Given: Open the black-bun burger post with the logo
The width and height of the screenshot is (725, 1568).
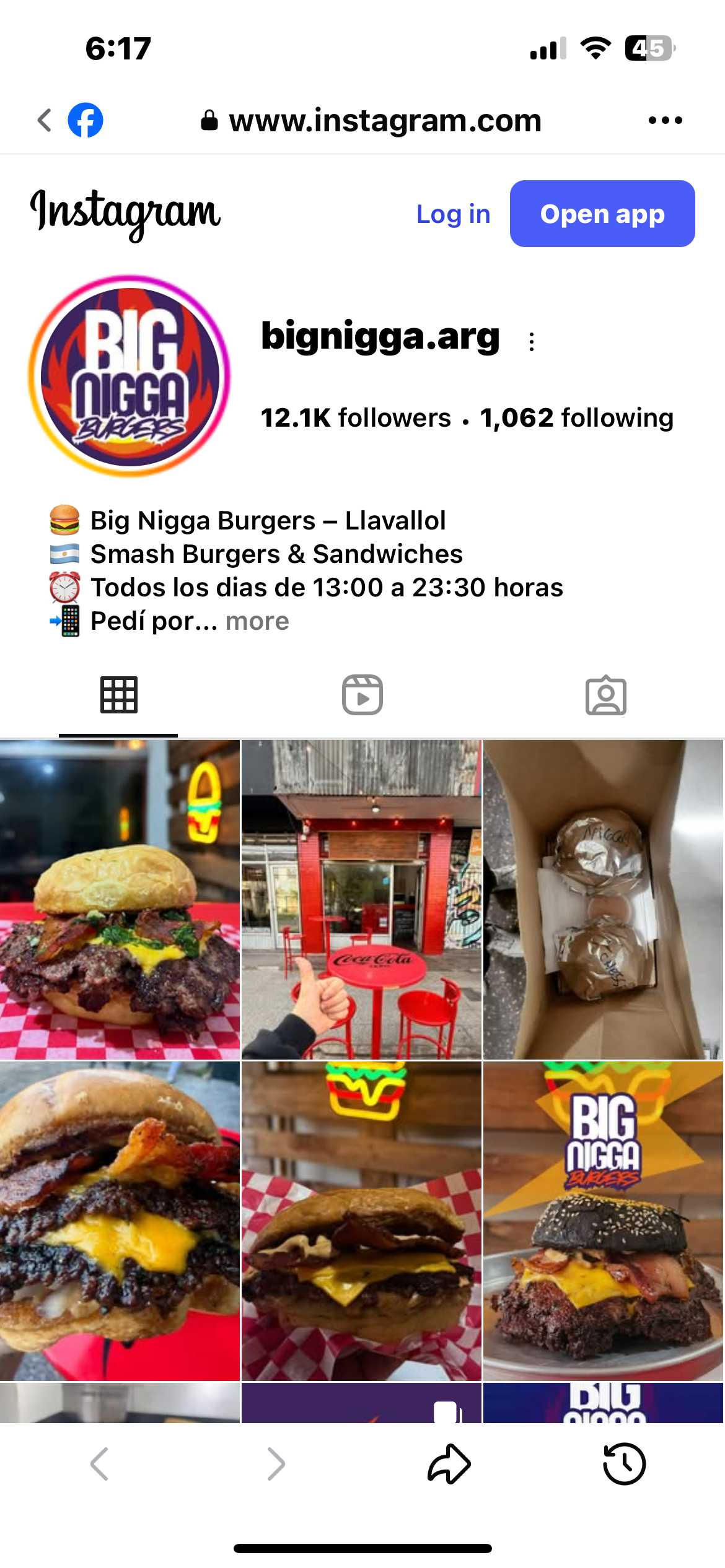Looking at the screenshot, I should point(603,1221).
